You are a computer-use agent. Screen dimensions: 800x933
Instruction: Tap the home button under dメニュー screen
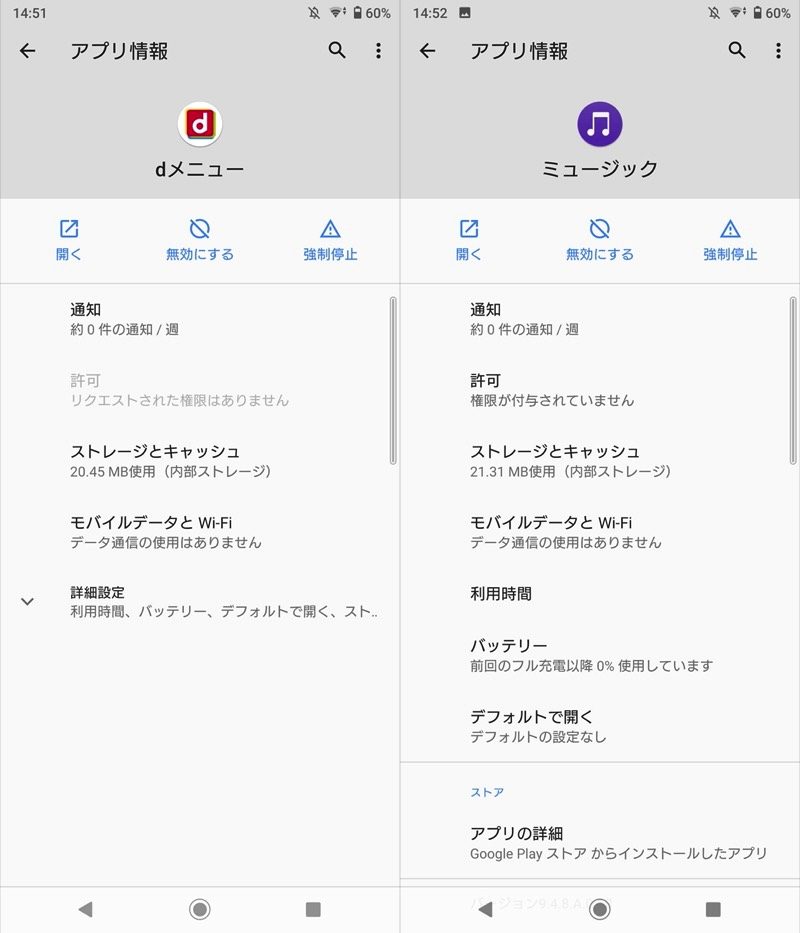point(200,909)
